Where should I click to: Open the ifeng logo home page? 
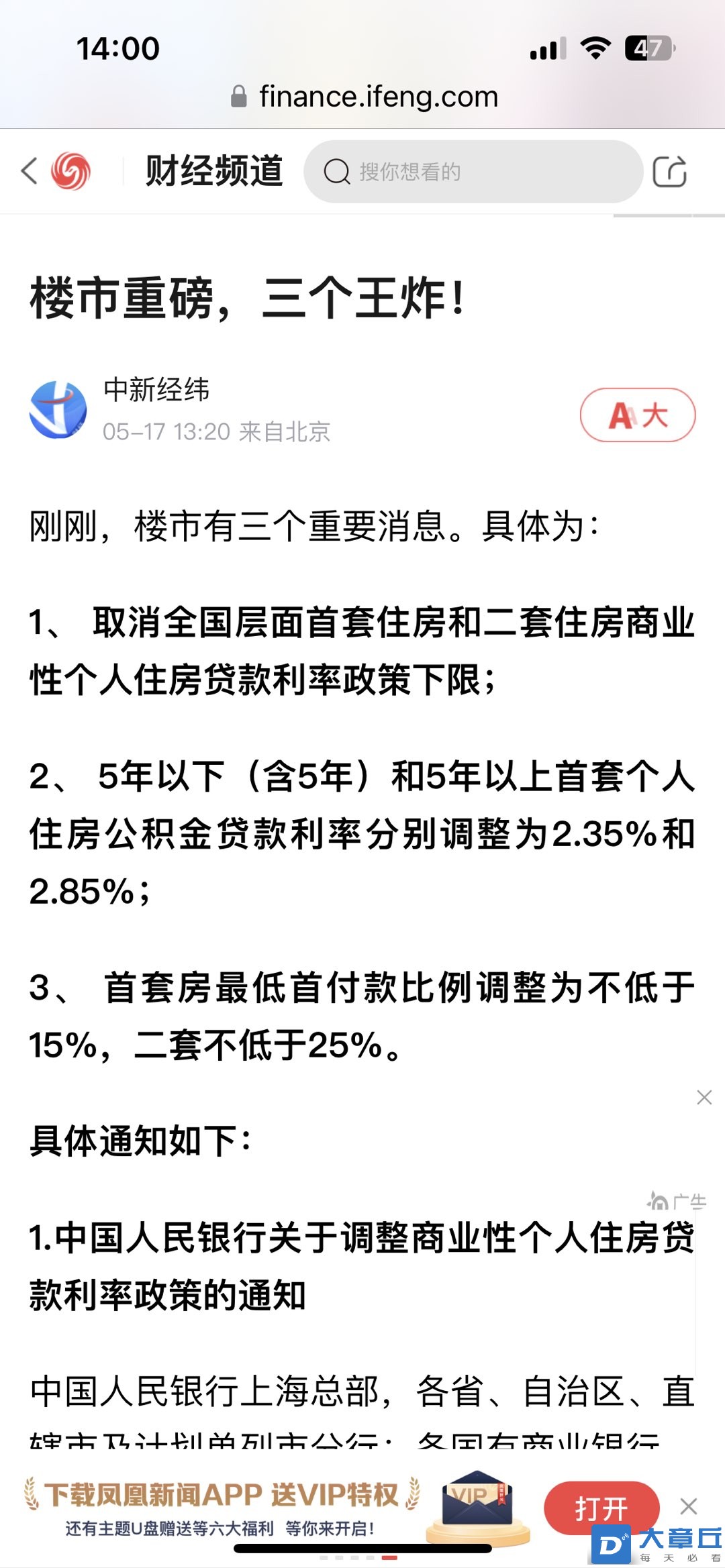(x=70, y=171)
